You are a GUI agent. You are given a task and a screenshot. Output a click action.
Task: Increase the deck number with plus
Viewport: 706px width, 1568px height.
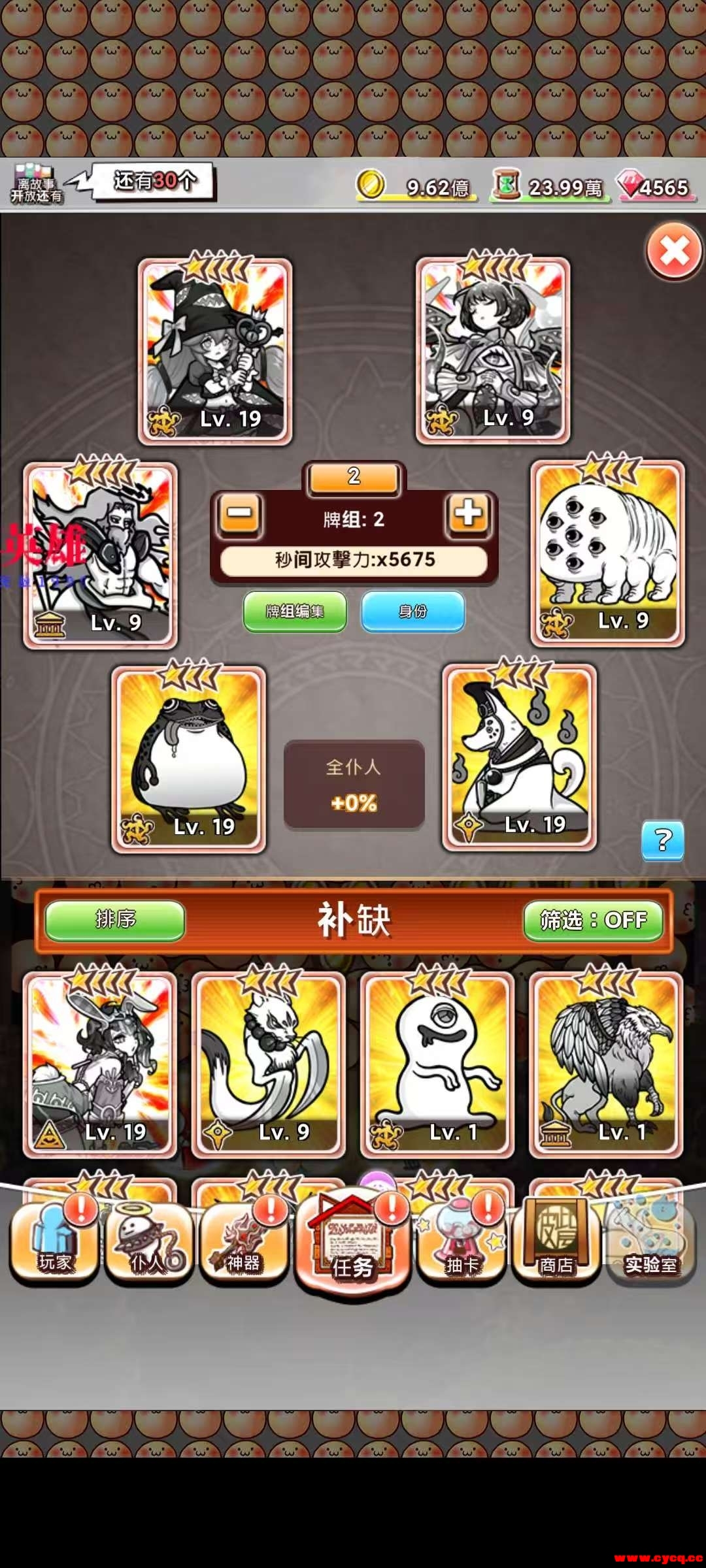pyautogui.click(x=468, y=515)
